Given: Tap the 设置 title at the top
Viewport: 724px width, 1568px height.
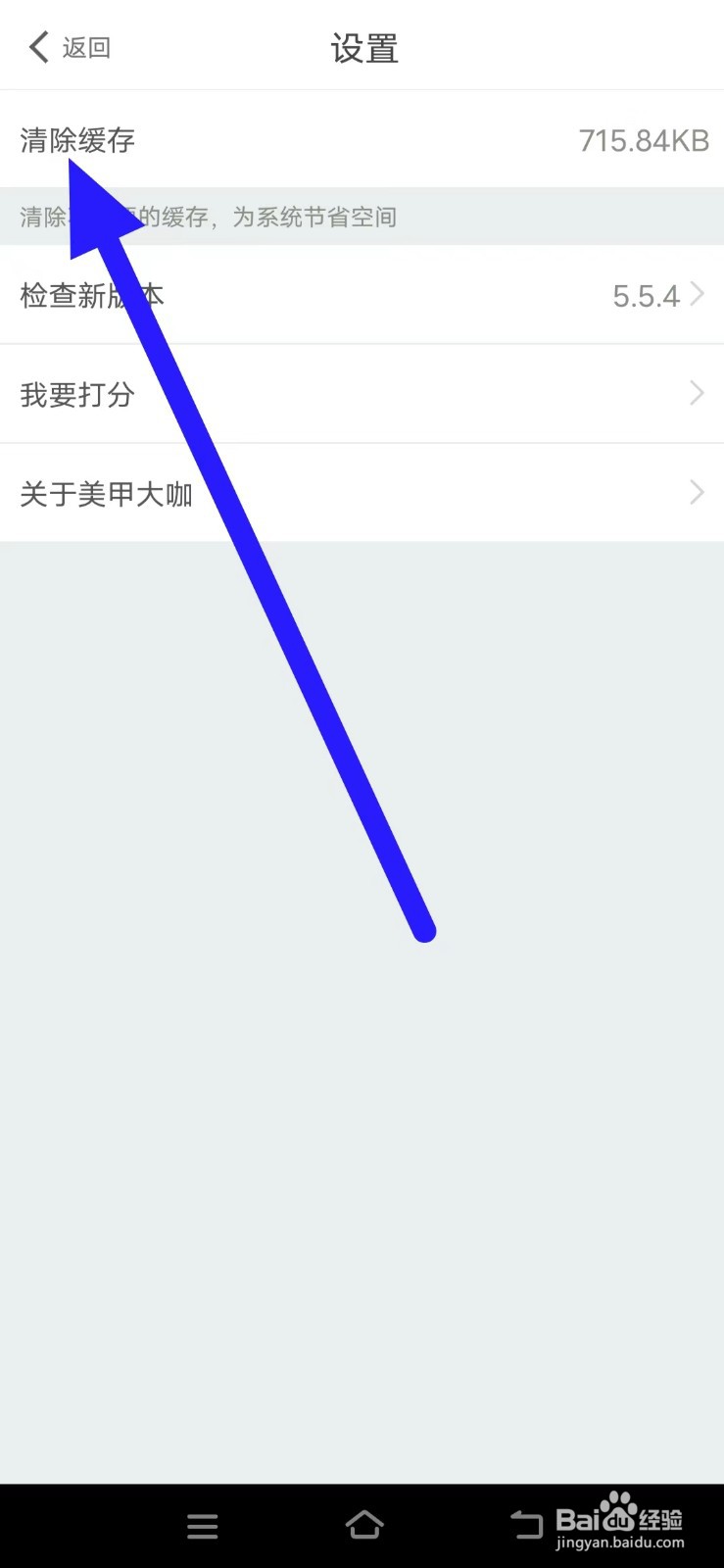Looking at the screenshot, I should (363, 47).
